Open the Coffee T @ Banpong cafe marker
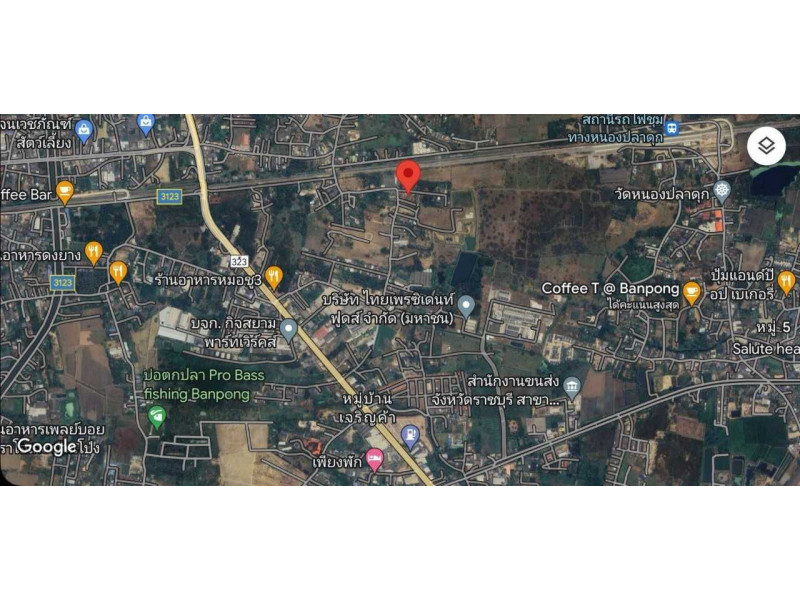Viewport: 800px width, 600px height. 692,292
